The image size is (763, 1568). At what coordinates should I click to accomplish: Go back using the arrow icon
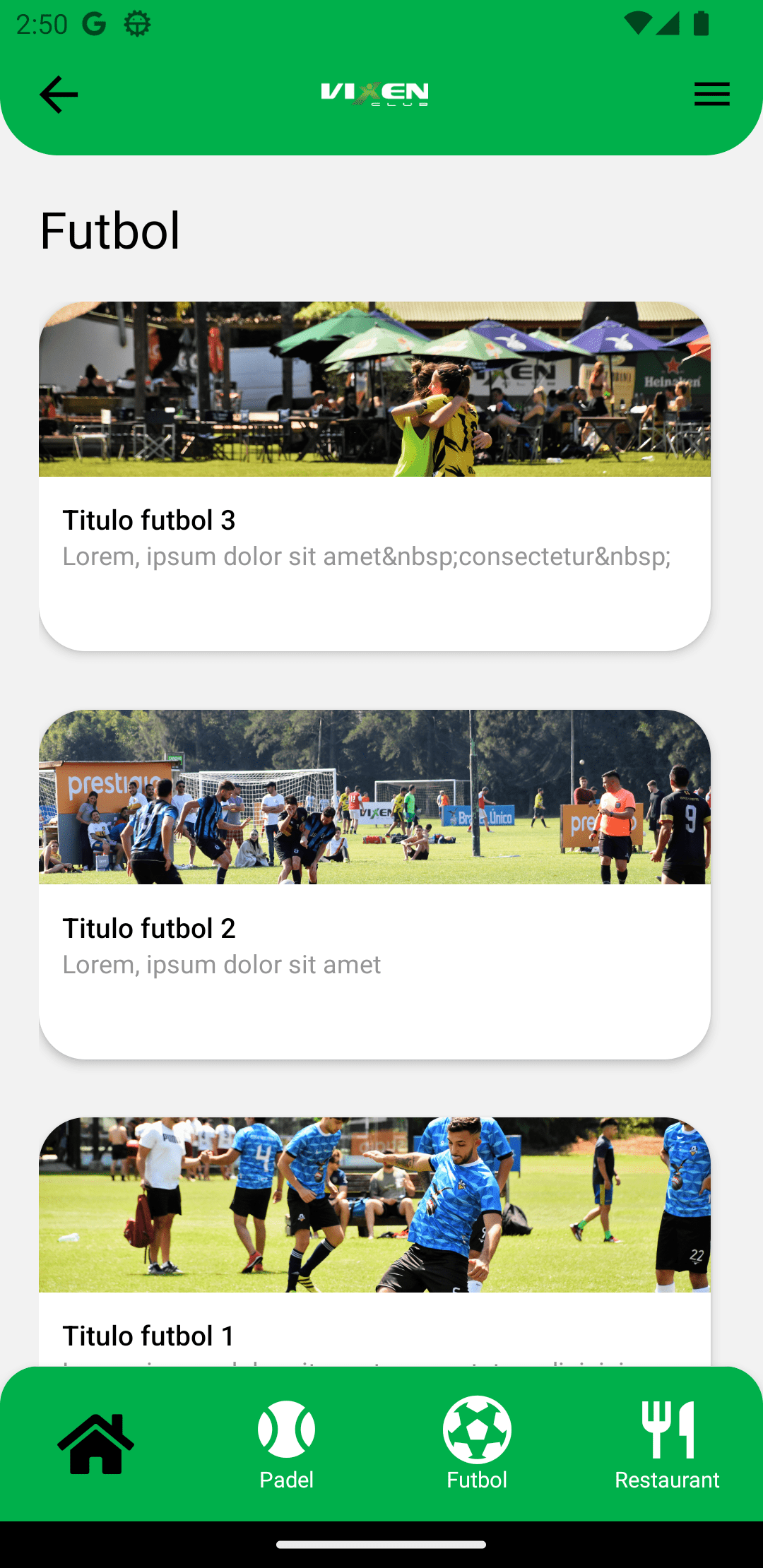point(59,95)
